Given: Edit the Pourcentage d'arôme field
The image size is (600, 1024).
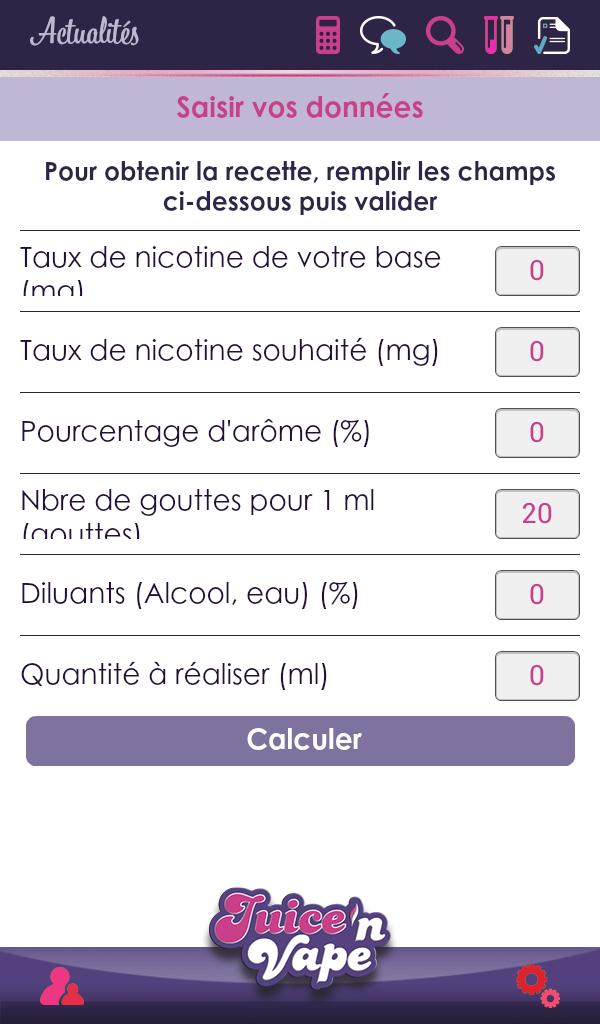Looking at the screenshot, I should click(x=537, y=433).
